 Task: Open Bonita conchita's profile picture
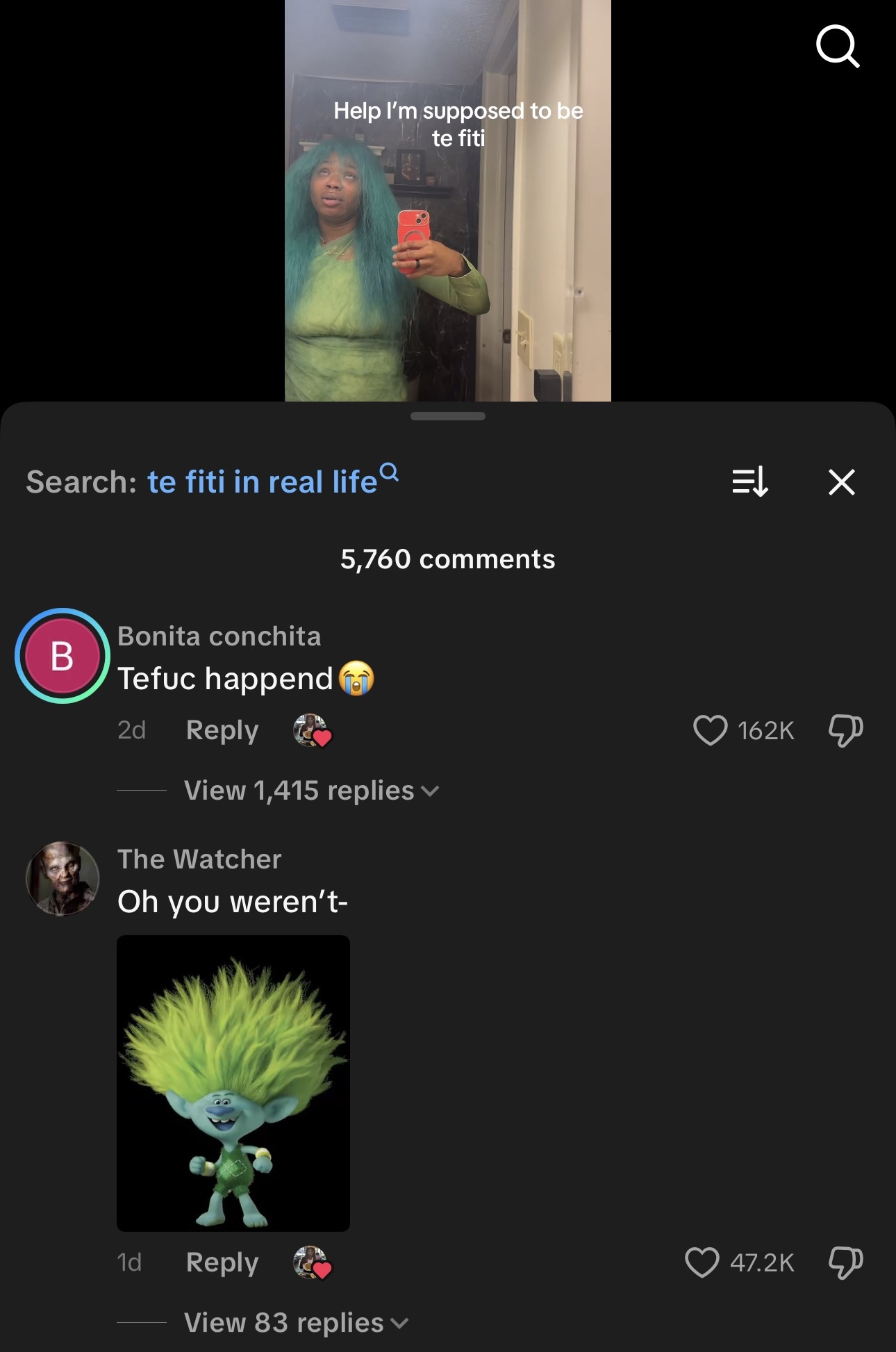click(x=63, y=656)
